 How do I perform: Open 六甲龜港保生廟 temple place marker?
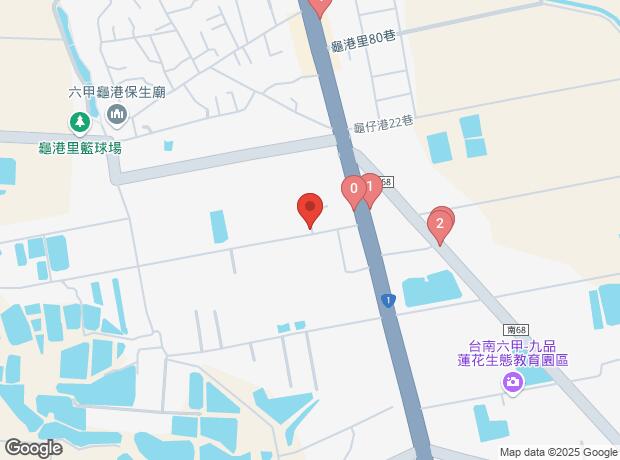pos(118,118)
